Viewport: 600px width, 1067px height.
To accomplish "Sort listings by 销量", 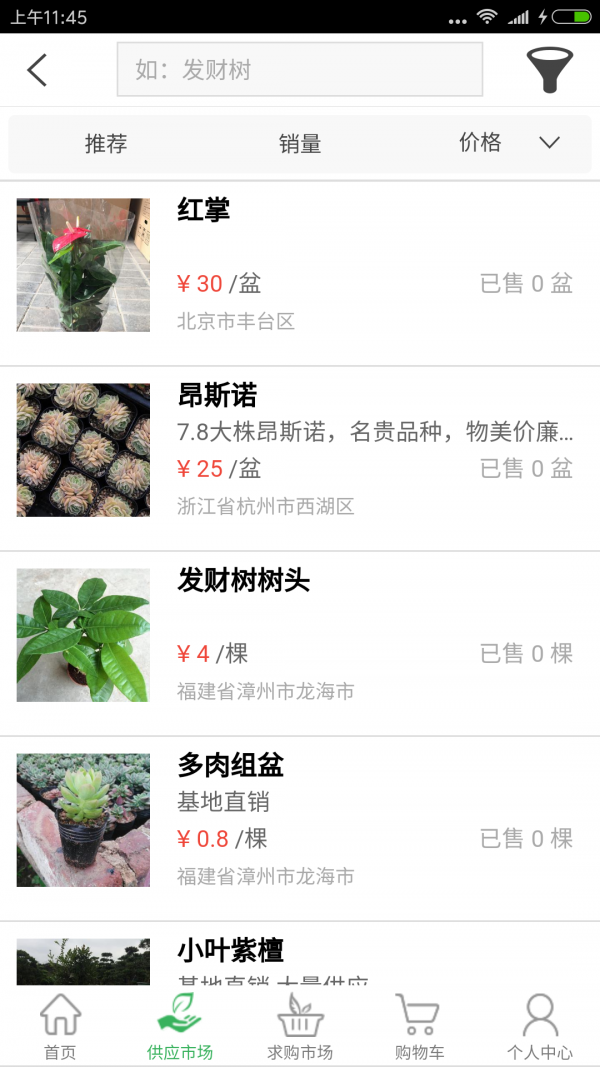I will [x=299, y=143].
